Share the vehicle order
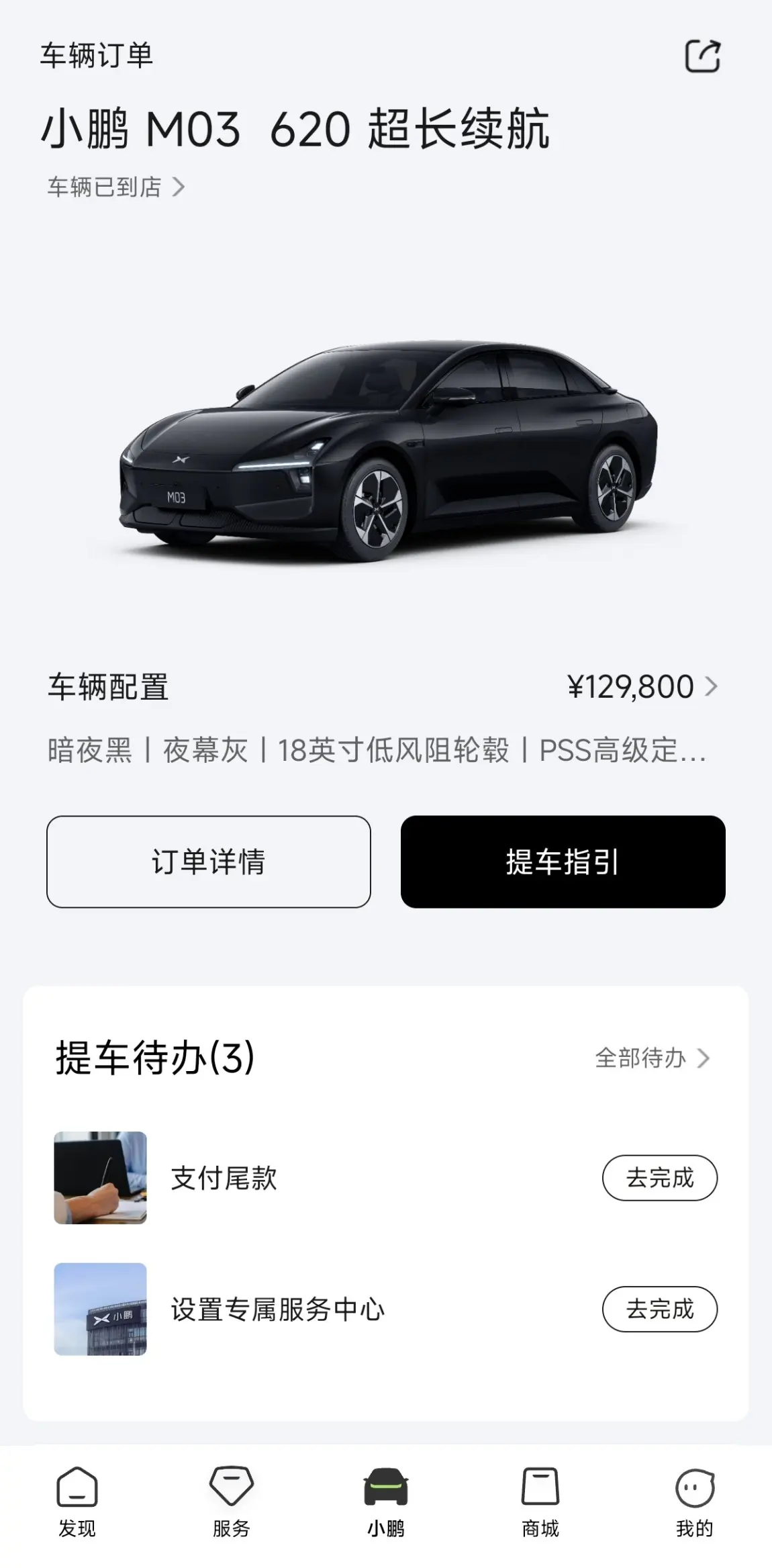772x1568 pixels. coord(702,56)
